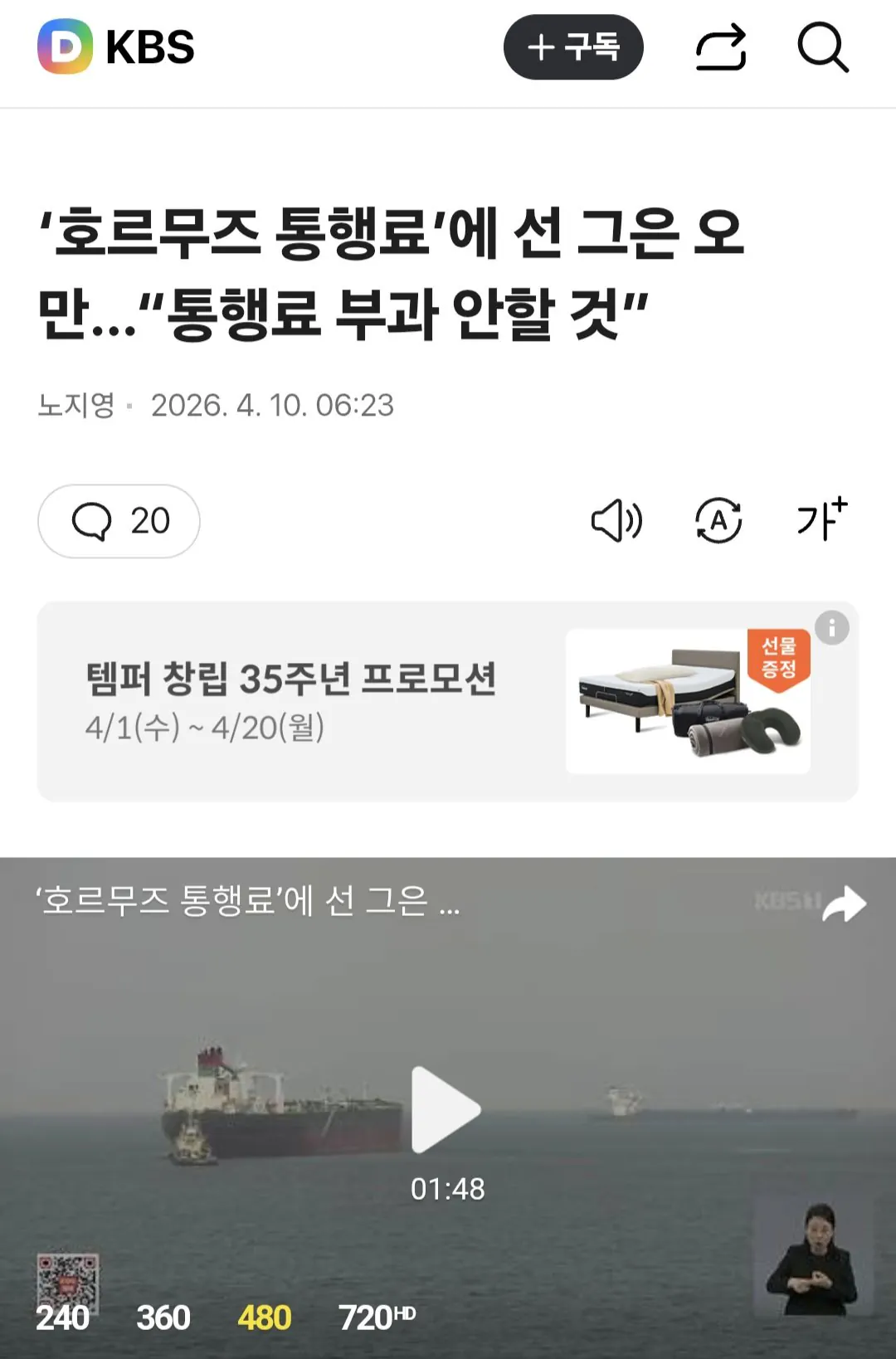Image resolution: width=896 pixels, height=1359 pixels.
Task: Share the video using the arrow icon
Action: point(845,904)
